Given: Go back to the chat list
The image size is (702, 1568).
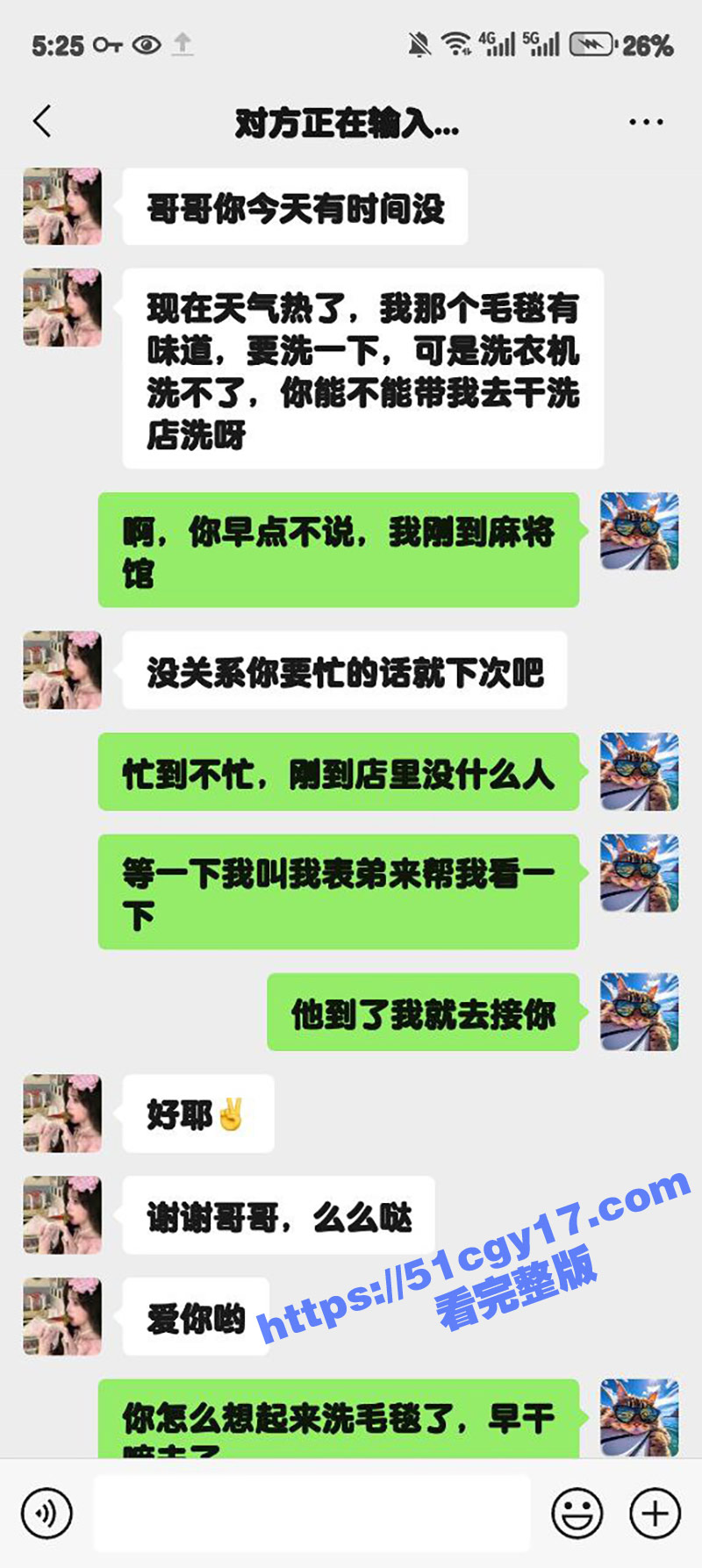Looking at the screenshot, I should click(x=42, y=122).
